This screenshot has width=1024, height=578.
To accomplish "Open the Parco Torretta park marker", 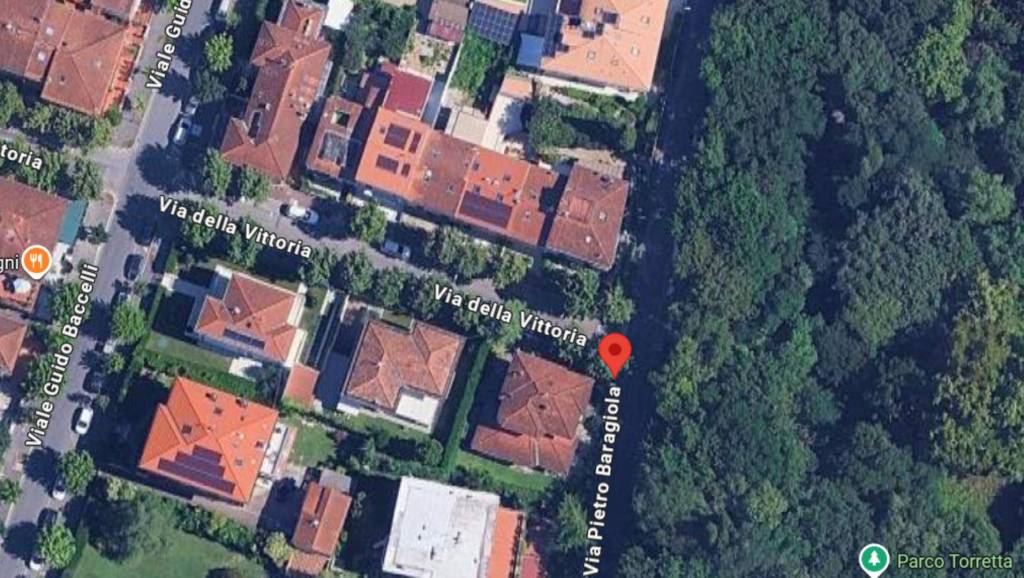I will 874,559.
